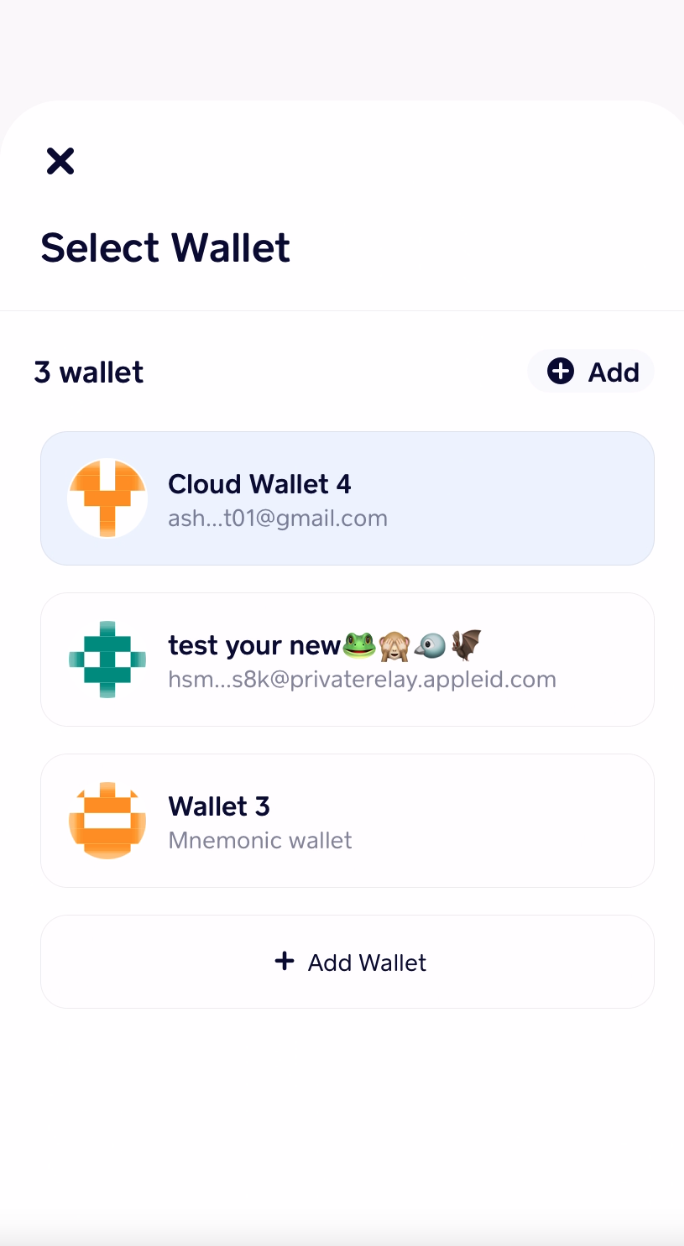Choose the 'test your new' wallet
Image resolution: width=684 pixels, height=1246 pixels.
(347, 659)
